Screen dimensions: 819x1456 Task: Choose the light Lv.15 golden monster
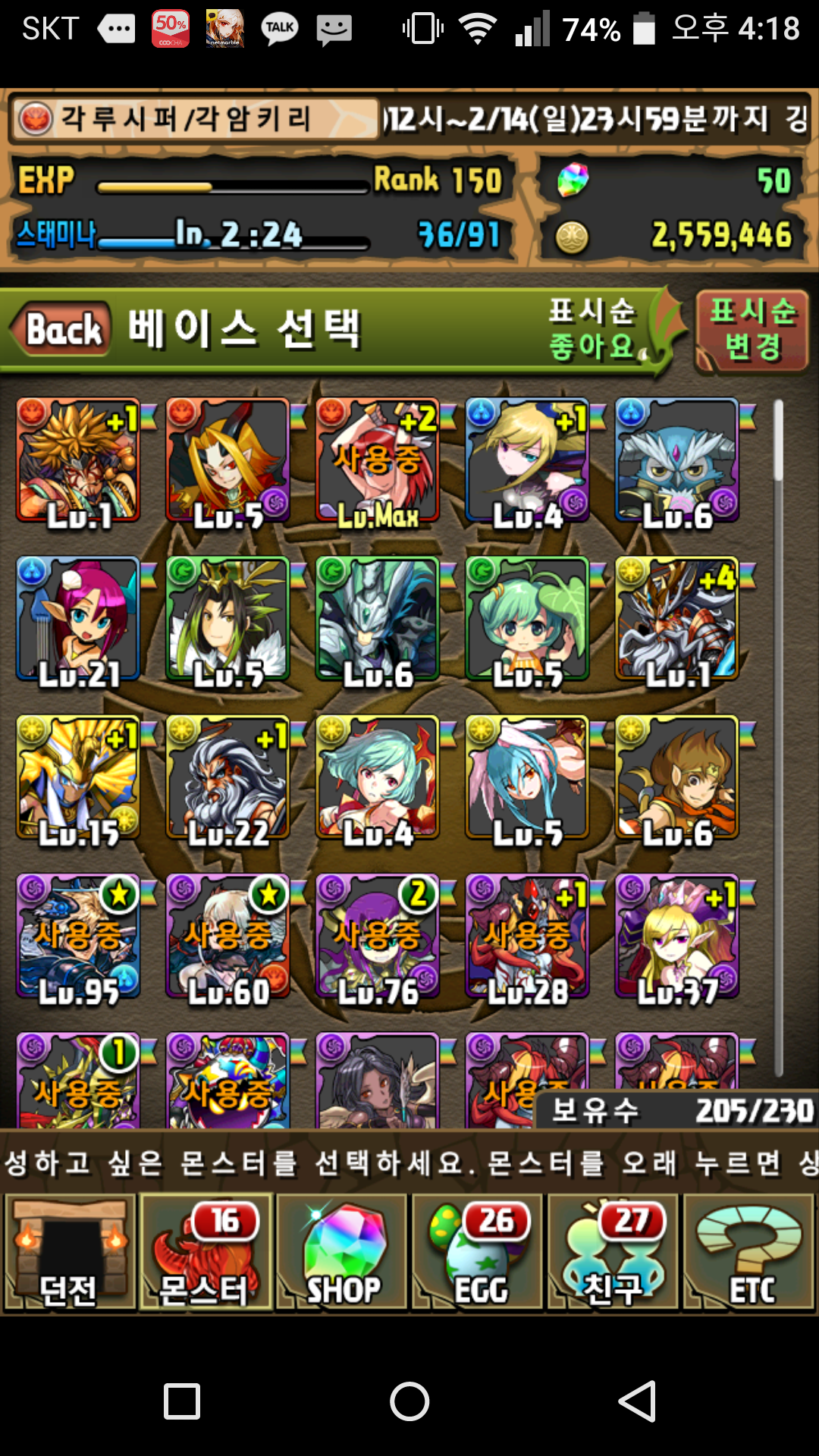coord(78,778)
